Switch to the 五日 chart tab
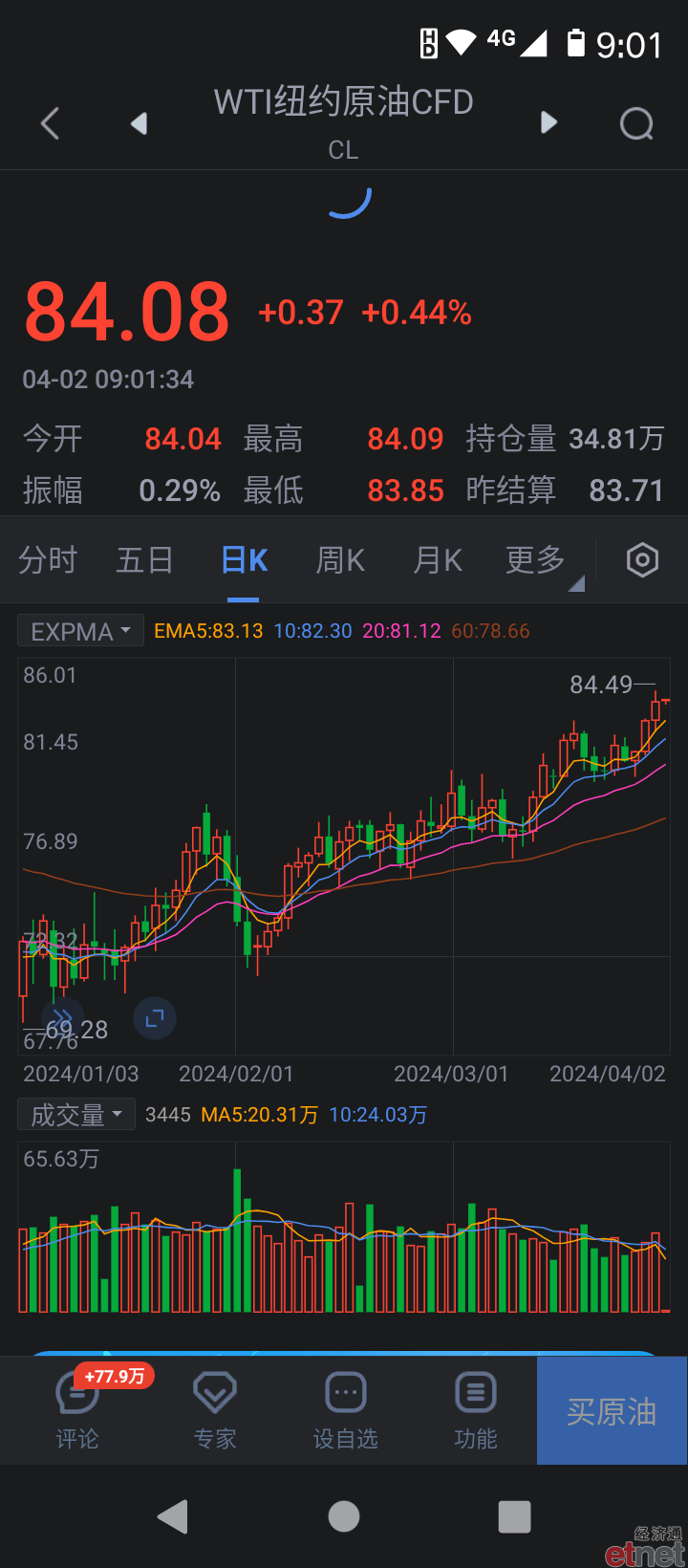Viewport: 688px width, 1568px height. 145,560
